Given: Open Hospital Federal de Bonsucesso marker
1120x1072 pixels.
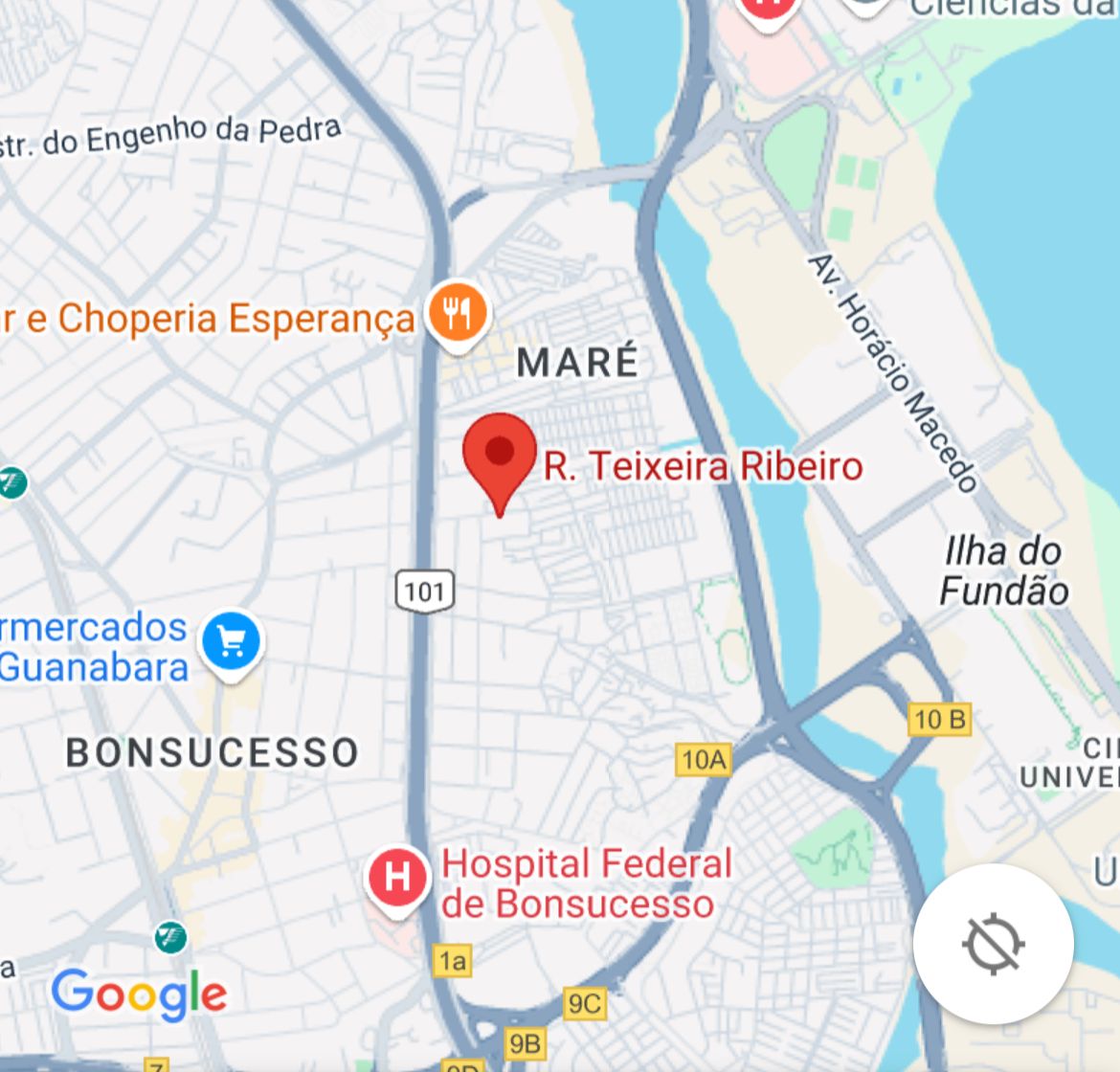Looking at the screenshot, I should point(398,877).
